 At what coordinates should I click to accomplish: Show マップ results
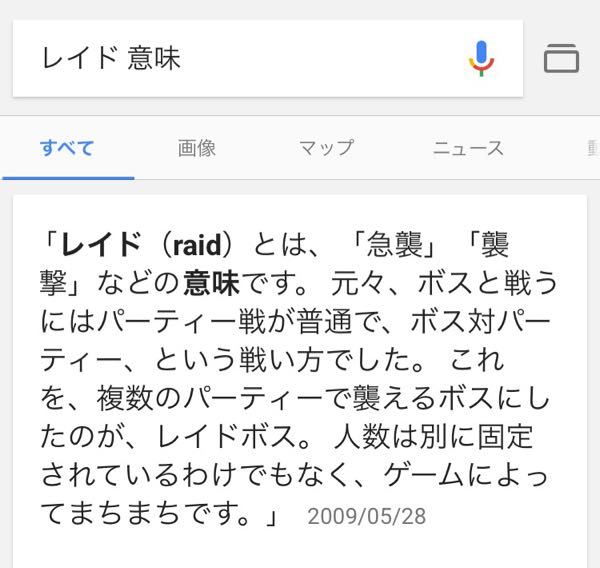[x=326, y=149]
